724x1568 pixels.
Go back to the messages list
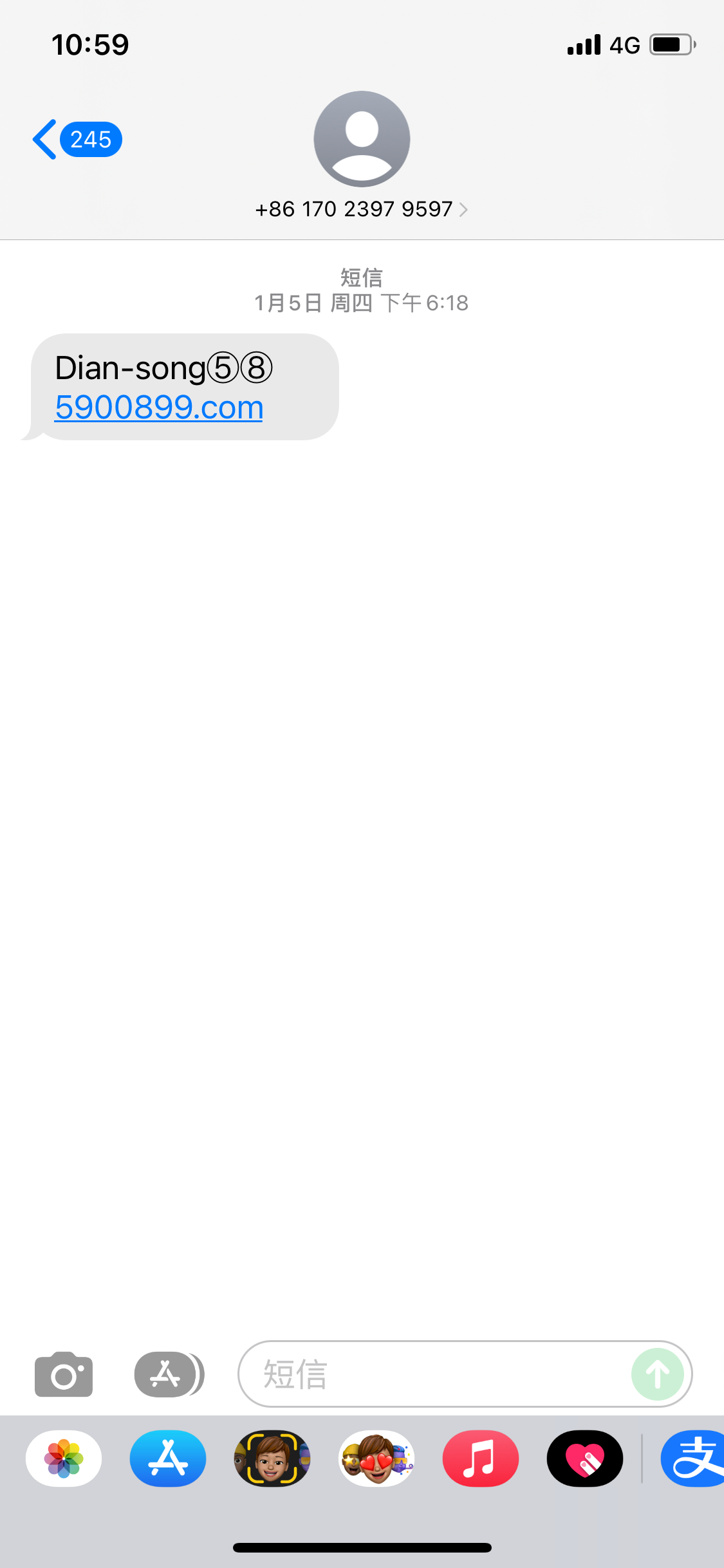click(75, 139)
